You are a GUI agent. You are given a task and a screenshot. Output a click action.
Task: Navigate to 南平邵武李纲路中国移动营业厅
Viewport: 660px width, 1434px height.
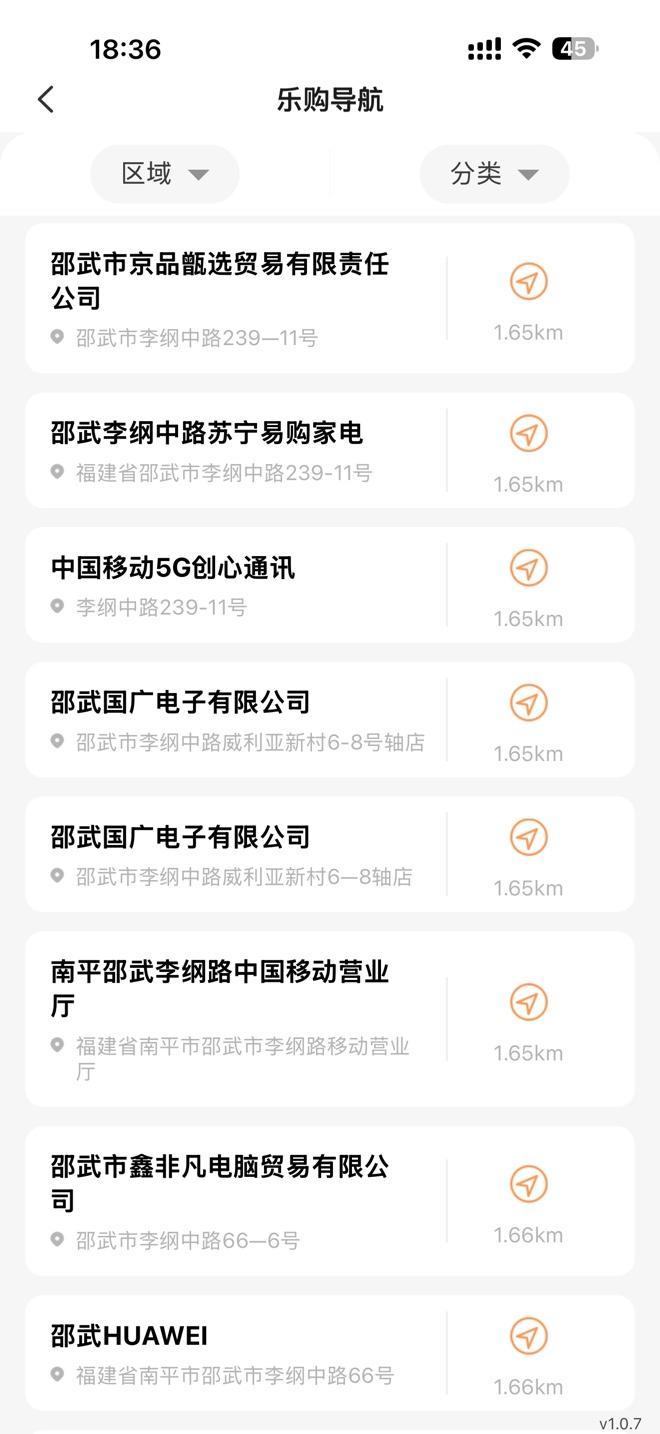[x=528, y=1002]
